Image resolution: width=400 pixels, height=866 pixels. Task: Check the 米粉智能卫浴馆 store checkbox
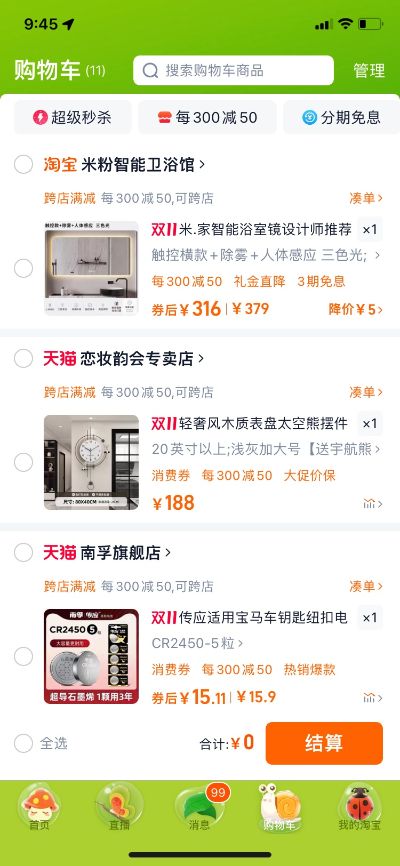click(23, 164)
